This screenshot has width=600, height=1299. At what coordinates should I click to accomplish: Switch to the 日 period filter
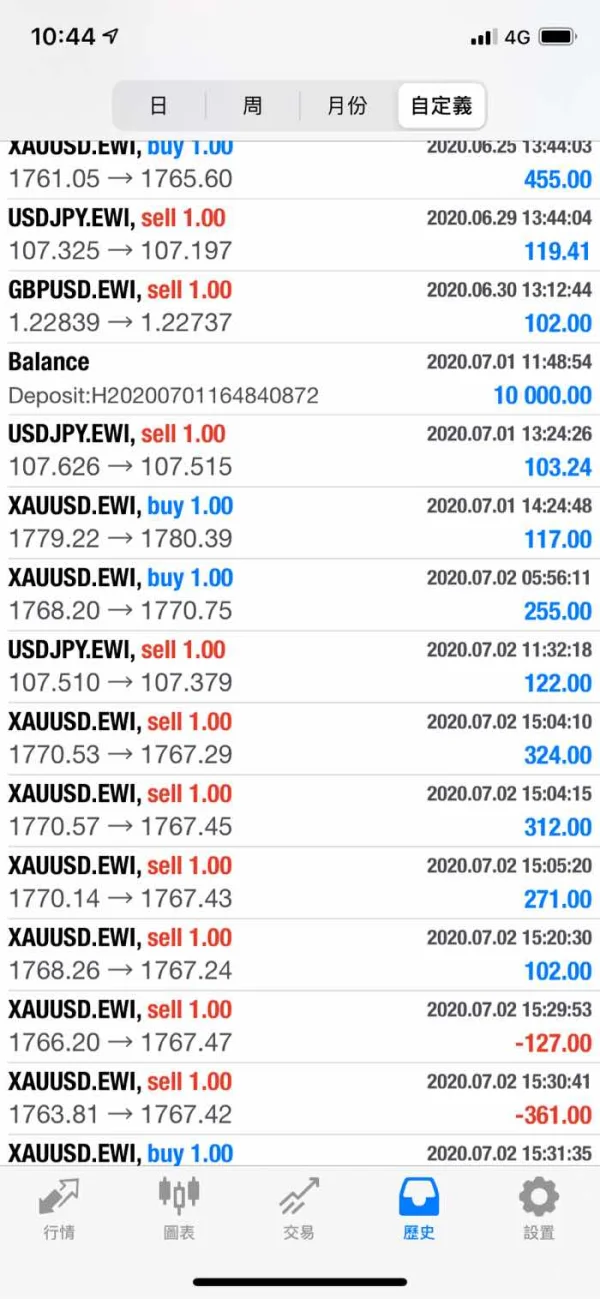tap(158, 105)
